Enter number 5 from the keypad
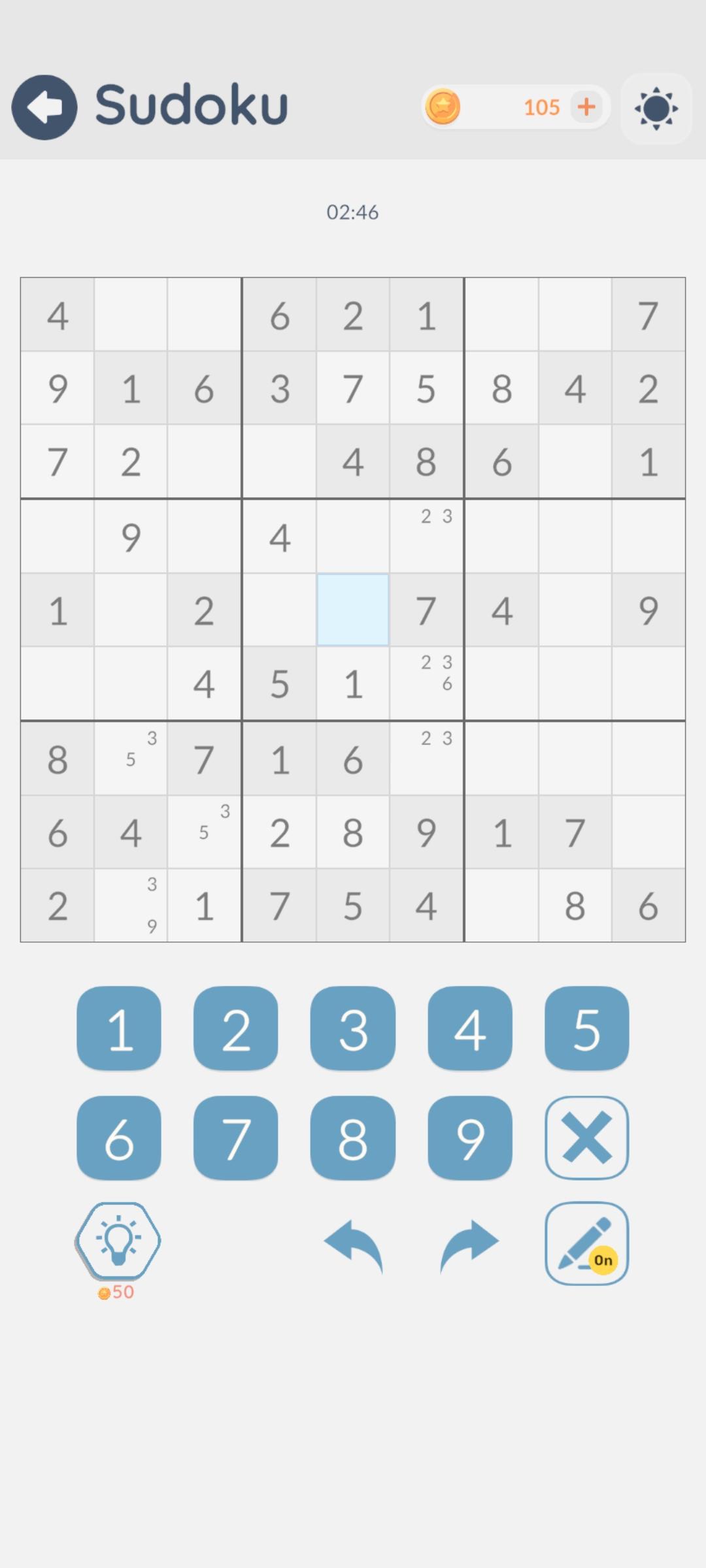The height and width of the screenshot is (1568, 706). [x=586, y=1028]
